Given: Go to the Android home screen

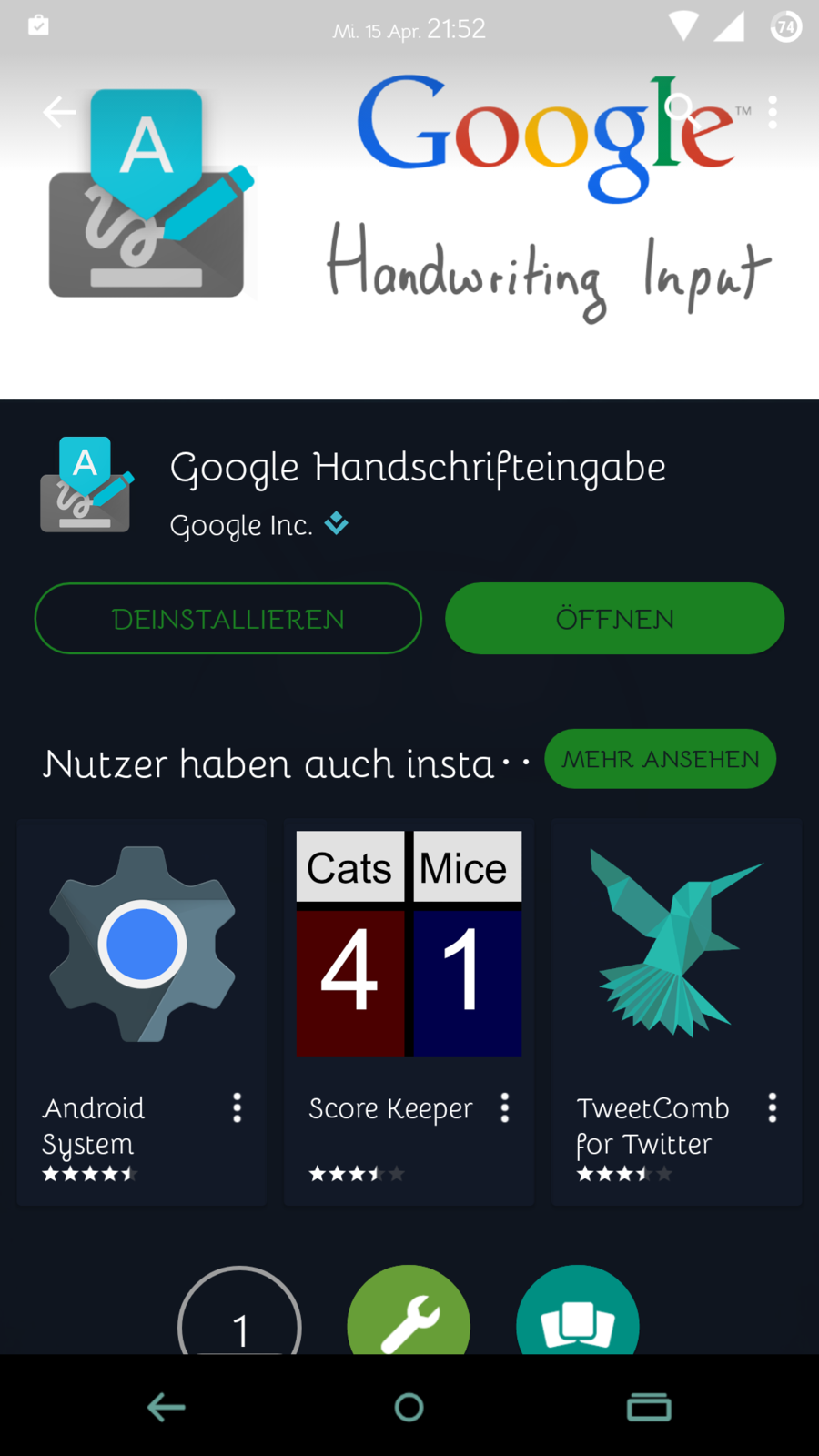Looking at the screenshot, I should [409, 1407].
